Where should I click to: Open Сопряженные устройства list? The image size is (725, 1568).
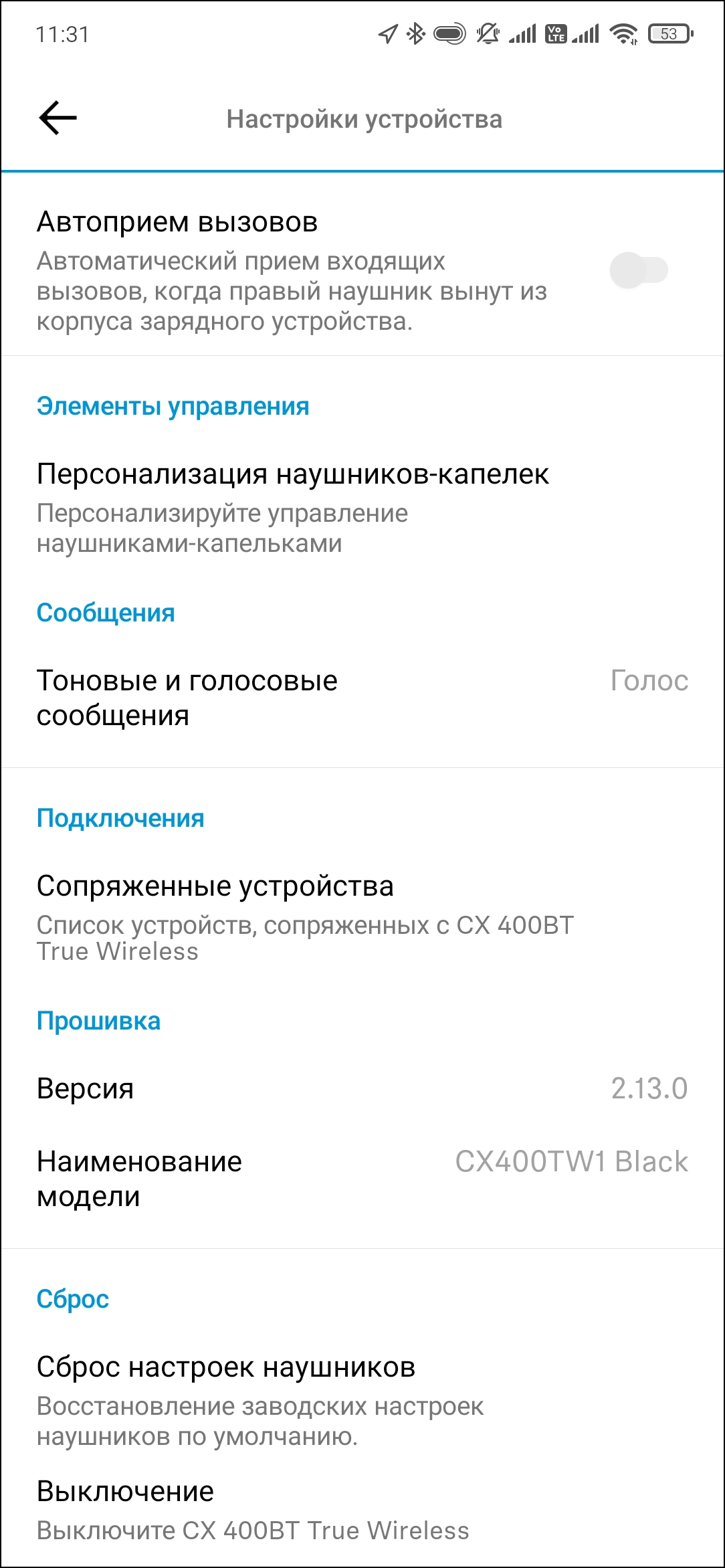coord(362,917)
